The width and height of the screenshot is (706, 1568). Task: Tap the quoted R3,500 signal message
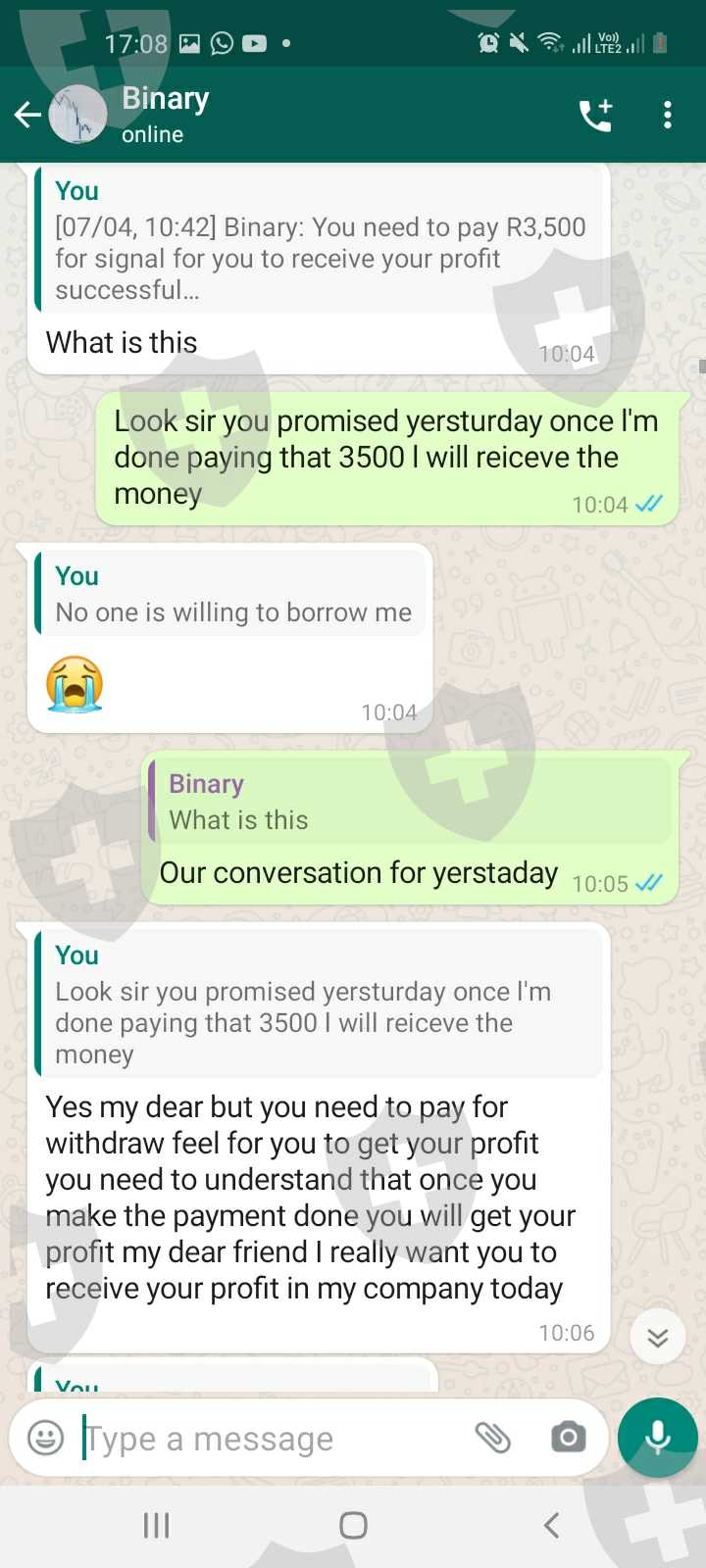[320, 240]
